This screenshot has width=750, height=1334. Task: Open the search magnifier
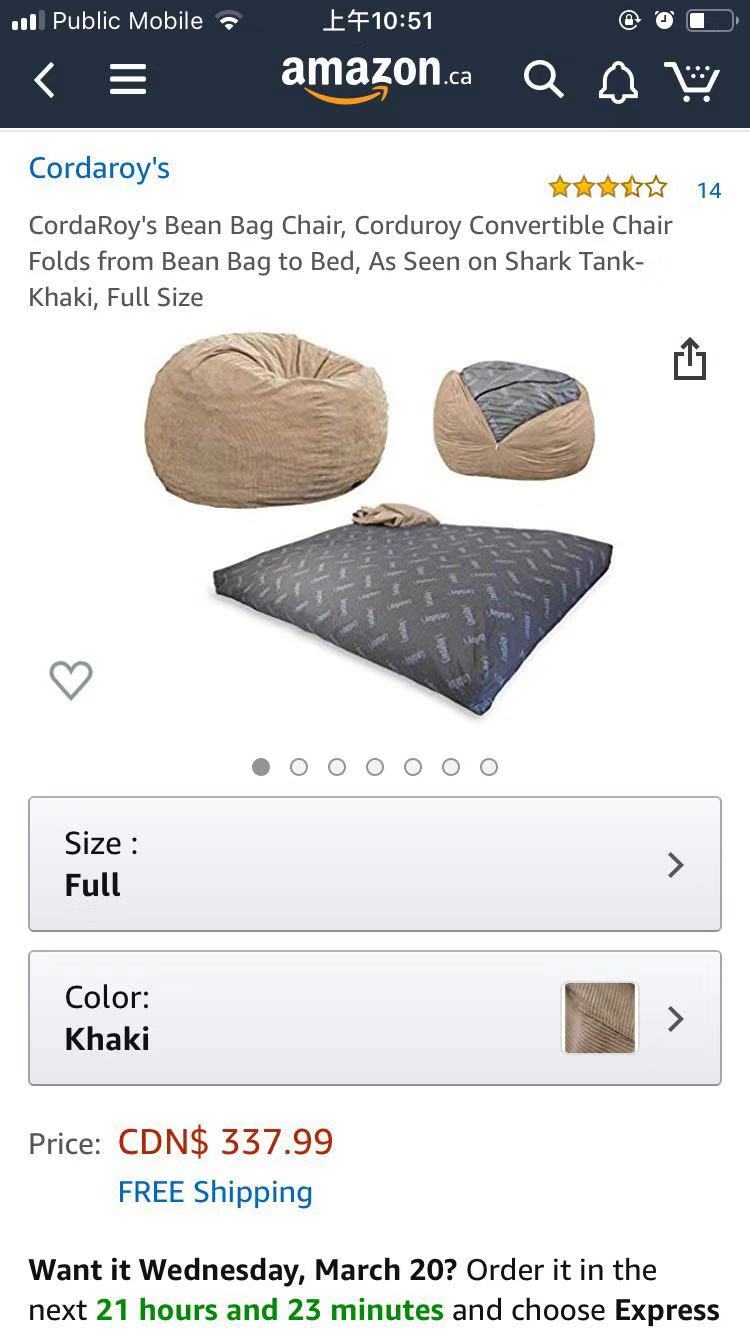(543, 79)
